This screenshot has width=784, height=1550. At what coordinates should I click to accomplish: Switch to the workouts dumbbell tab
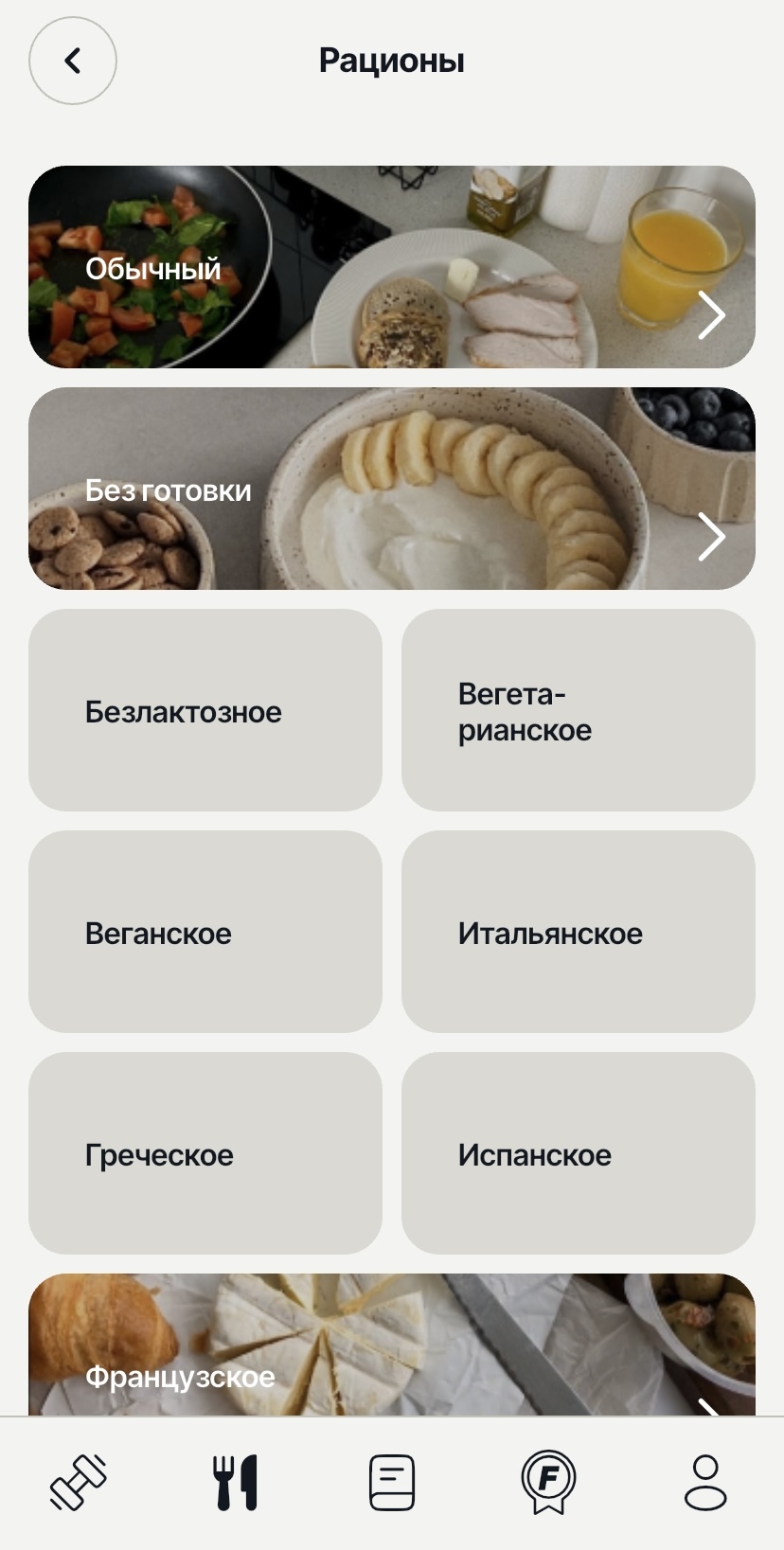(x=78, y=1482)
